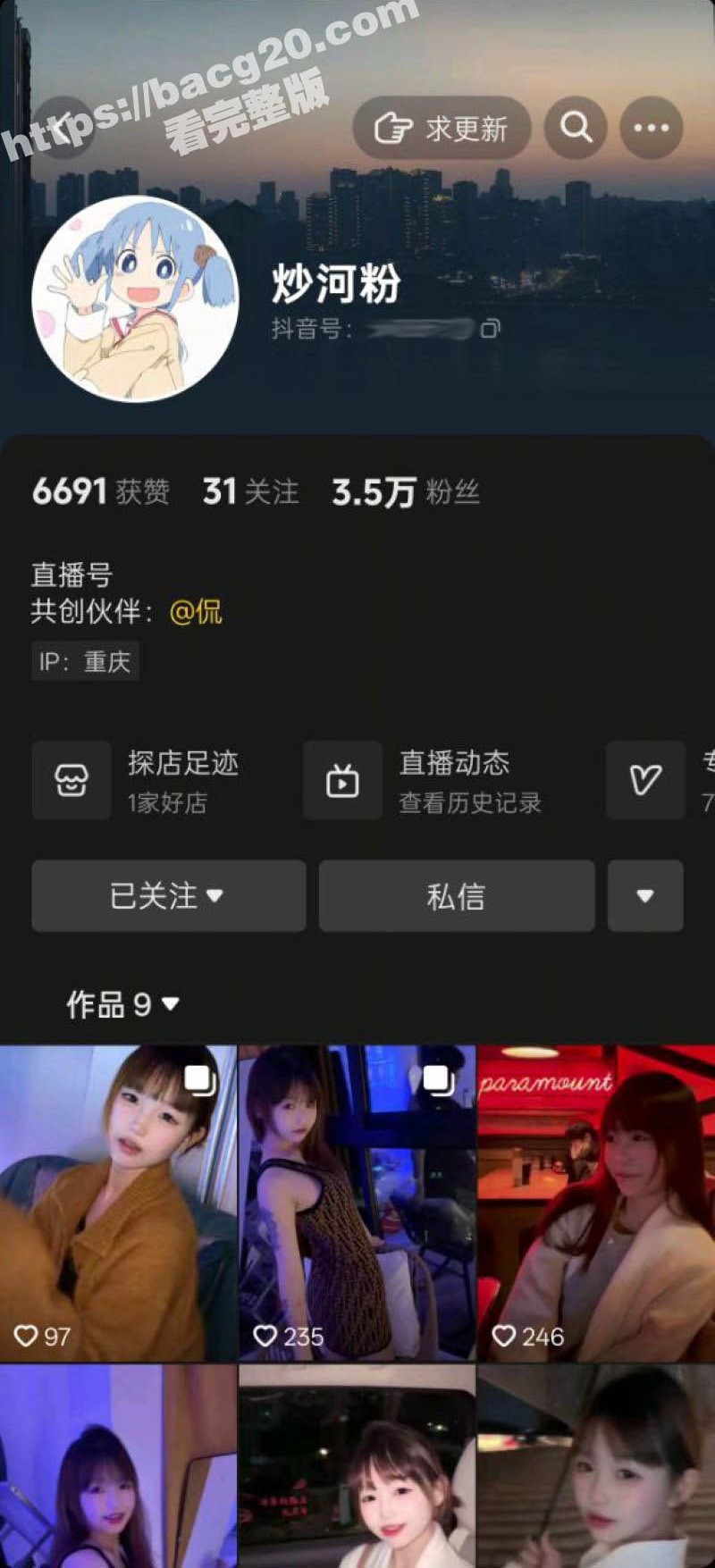The width and height of the screenshot is (715, 1568).
Task: Open the 作品 9 sort dropdown
Action: pos(122,1005)
